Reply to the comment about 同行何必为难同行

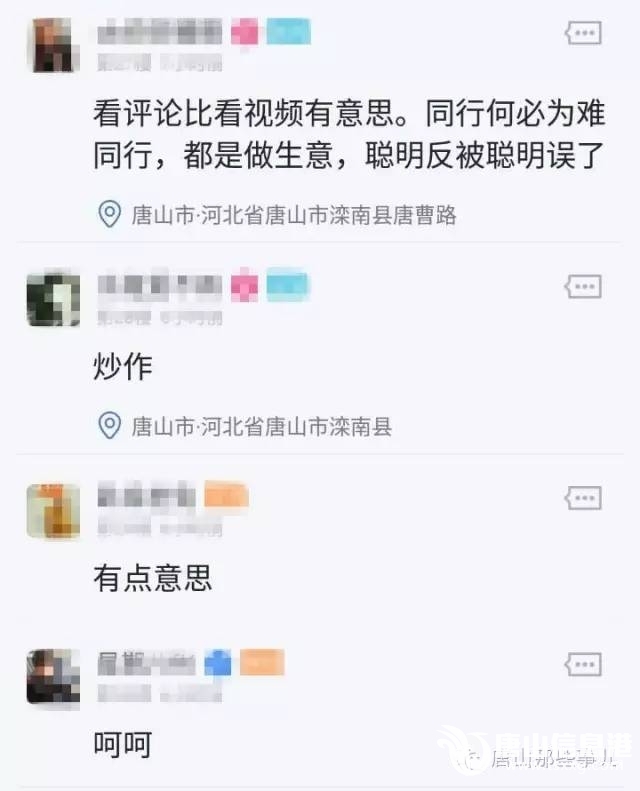[x=583, y=33]
